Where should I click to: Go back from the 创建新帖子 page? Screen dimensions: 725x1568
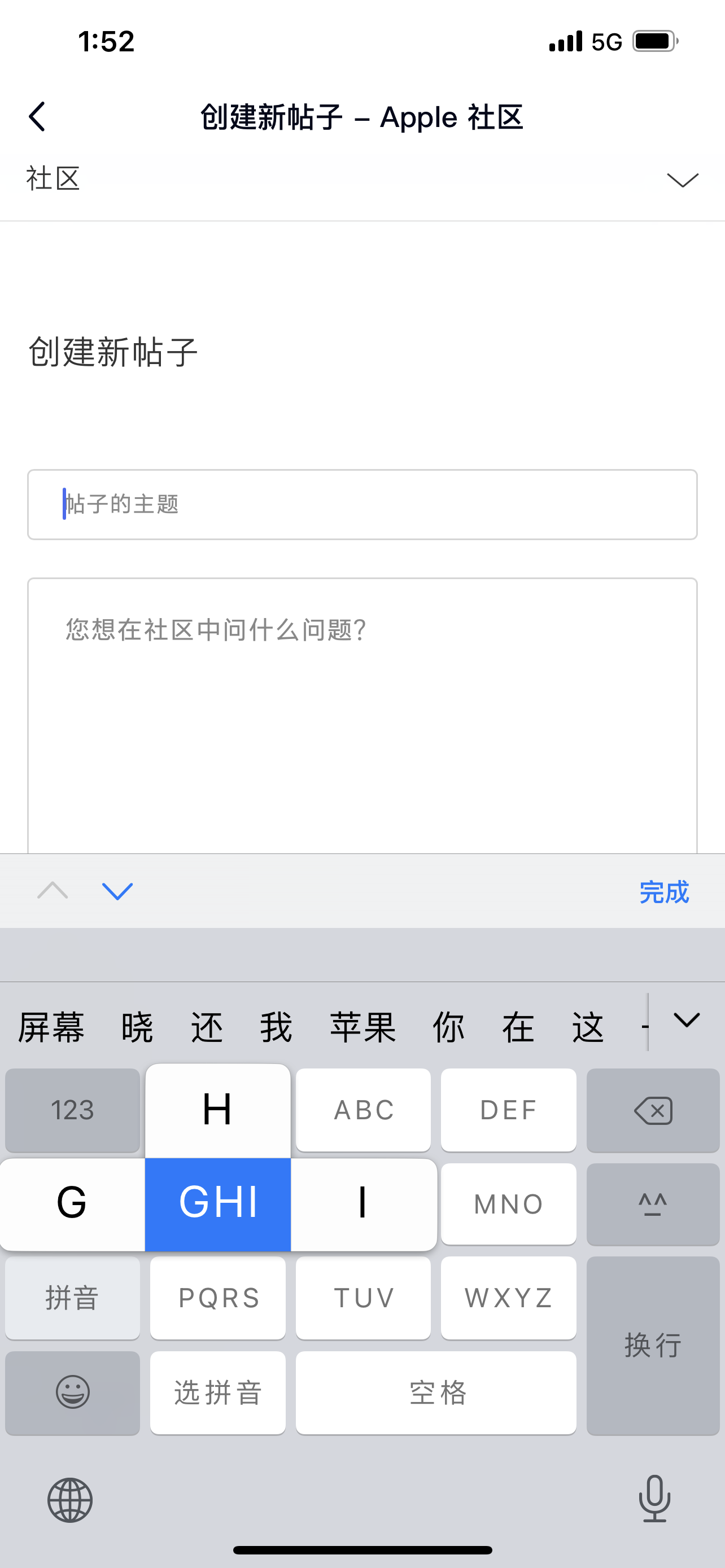coord(37,116)
